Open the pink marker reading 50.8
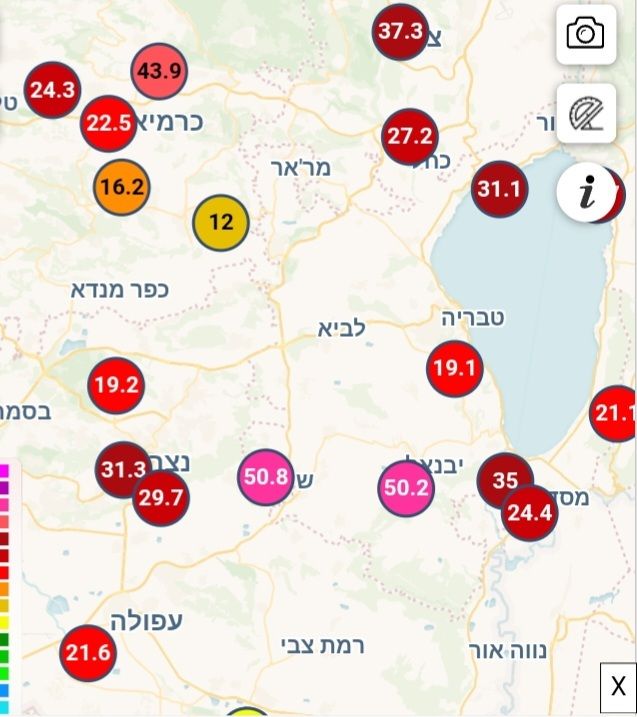 (x=266, y=477)
